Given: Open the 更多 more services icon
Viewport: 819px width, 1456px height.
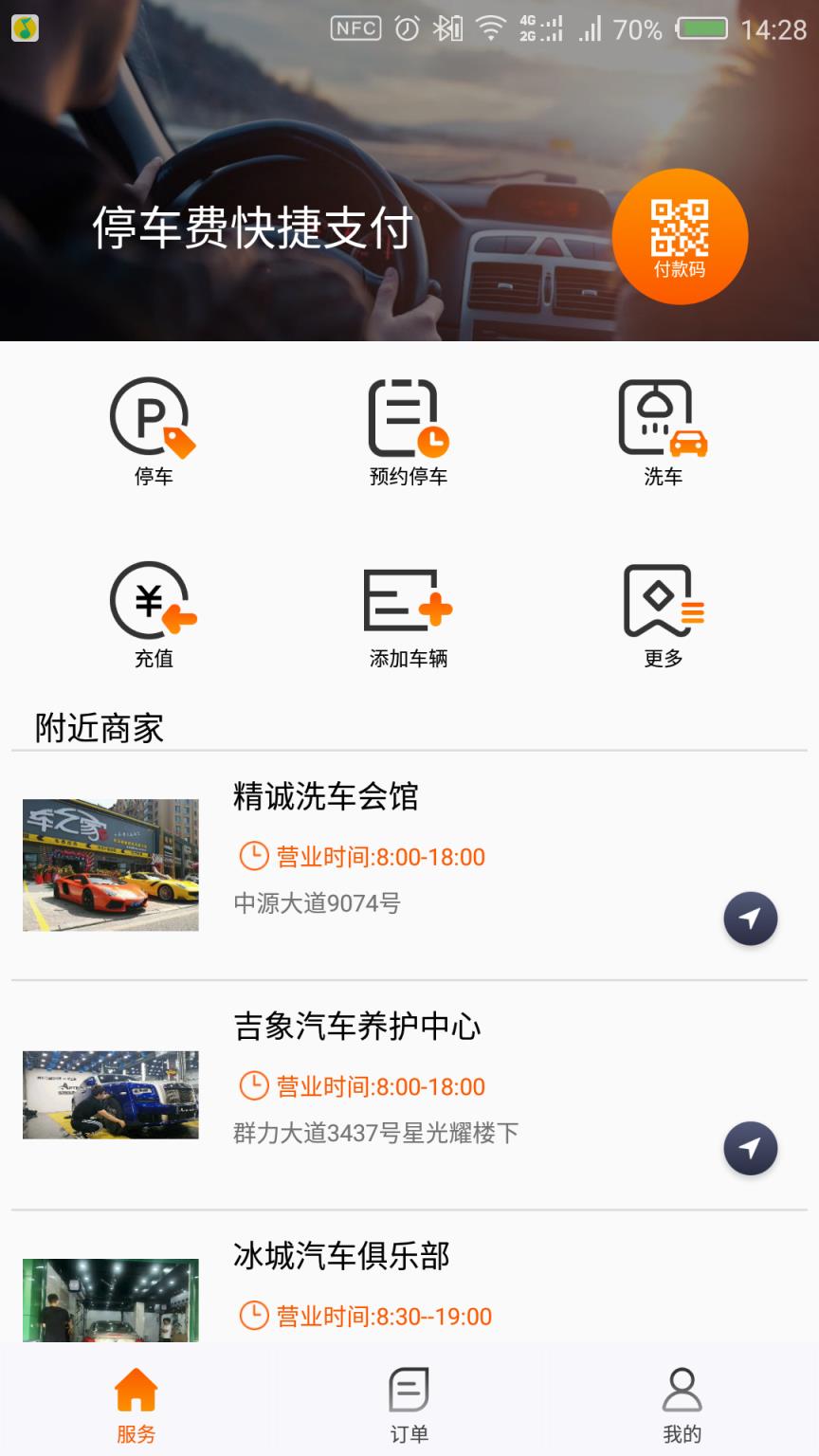Looking at the screenshot, I should (x=661, y=611).
